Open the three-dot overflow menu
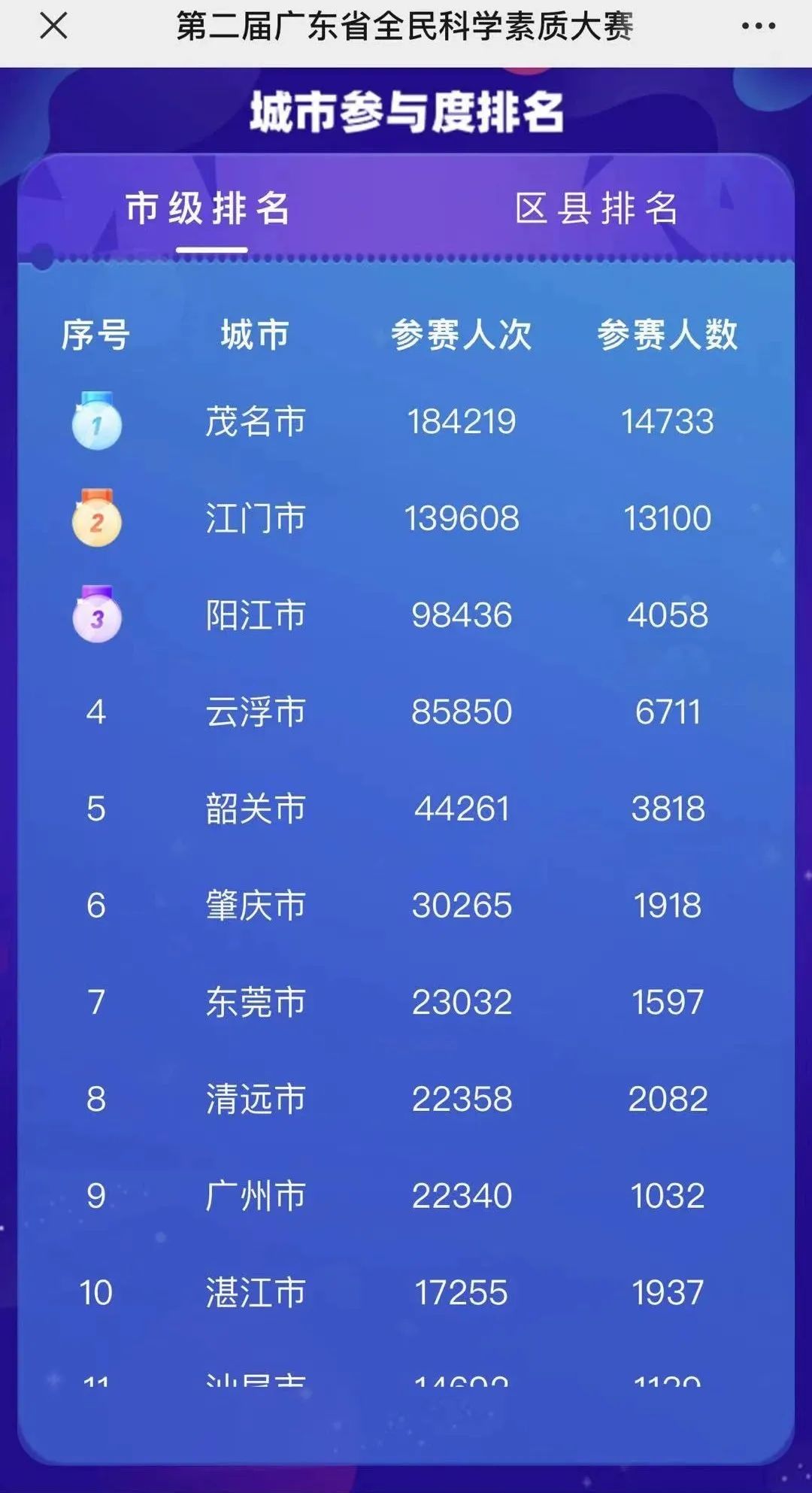 click(x=758, y=26)
